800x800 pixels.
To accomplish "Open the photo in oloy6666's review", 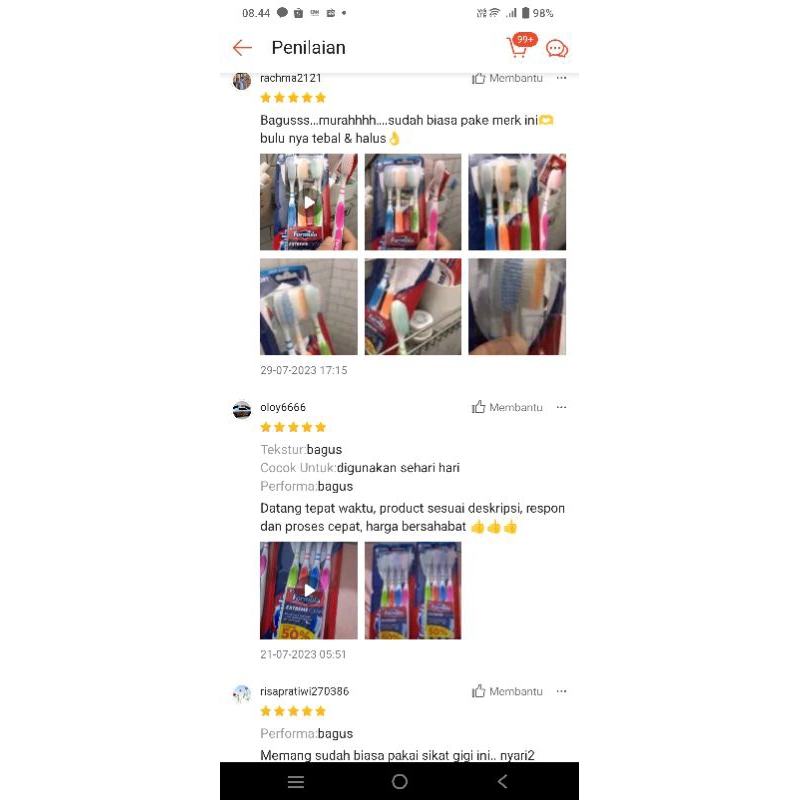I will [x=413, y=590].
